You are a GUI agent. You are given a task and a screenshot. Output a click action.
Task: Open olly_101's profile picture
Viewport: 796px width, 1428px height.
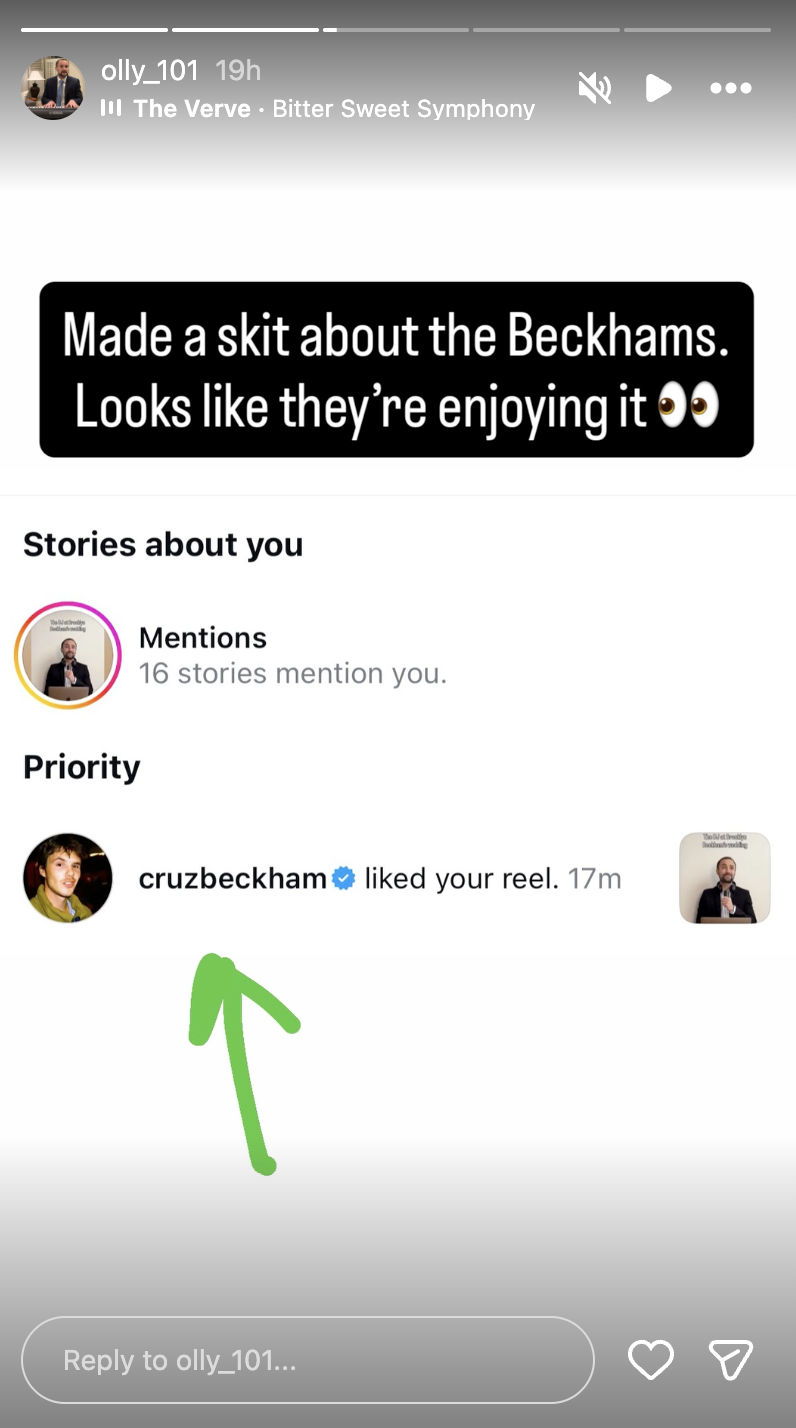point(53,89)
